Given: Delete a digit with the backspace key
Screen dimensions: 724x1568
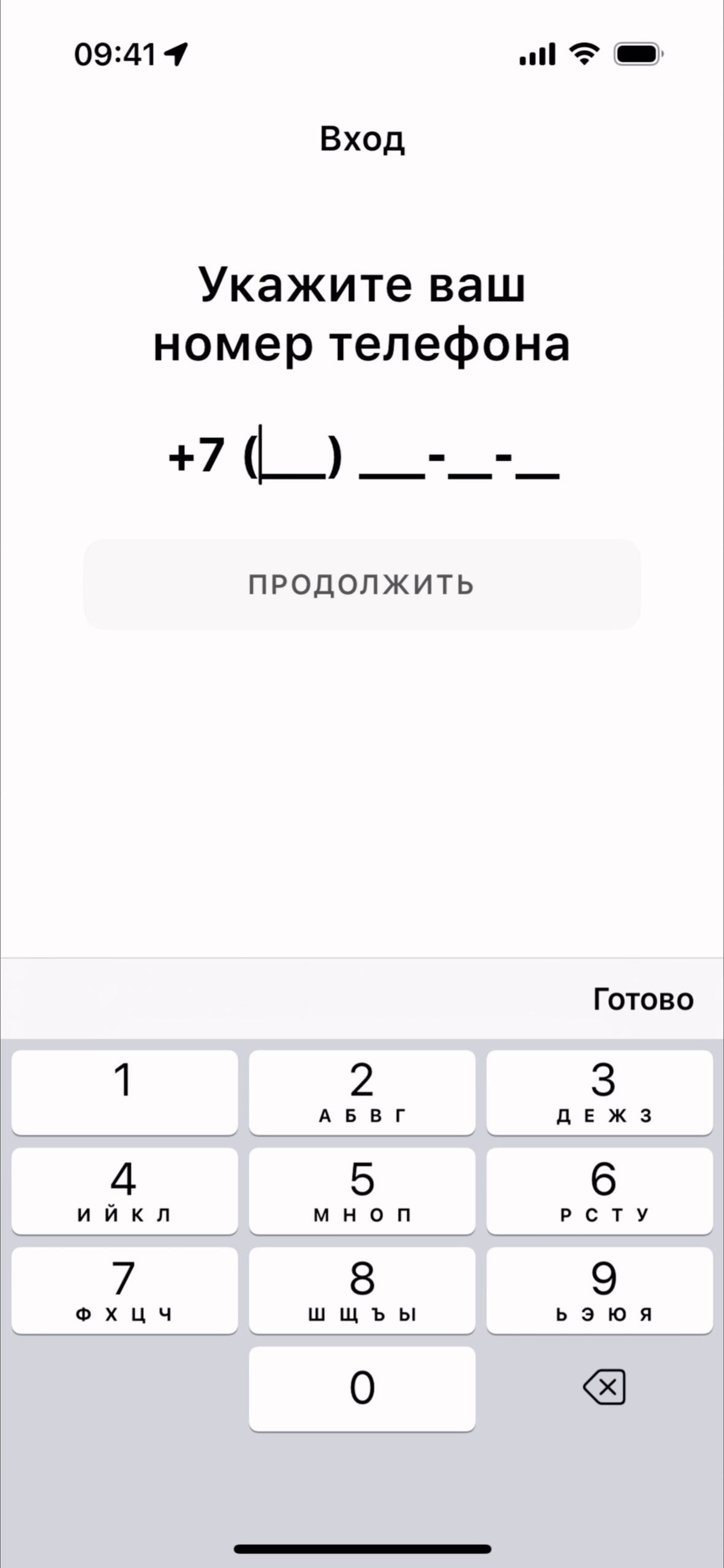Looking at the screenshot, I should click(604, 1387).
